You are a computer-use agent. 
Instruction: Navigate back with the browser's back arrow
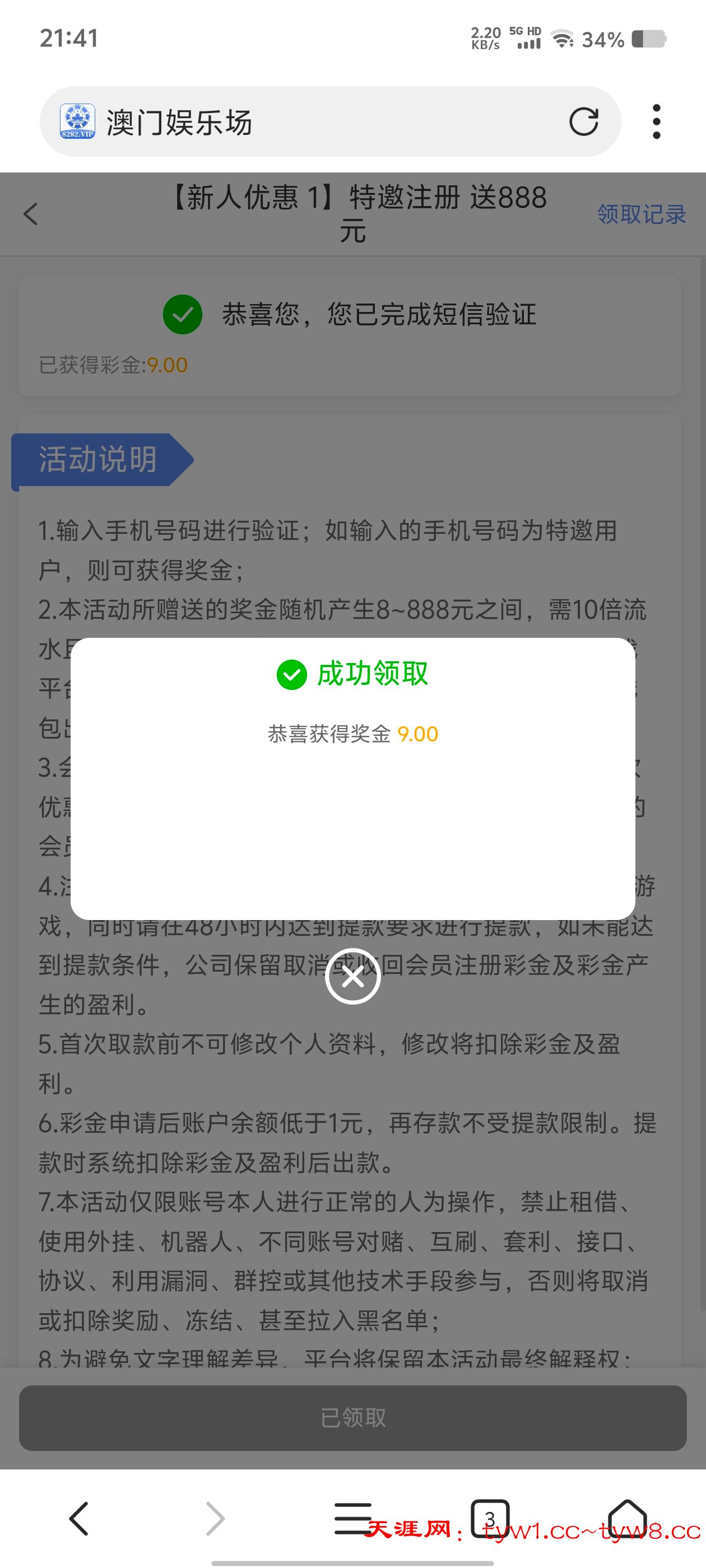point(79,1518)
